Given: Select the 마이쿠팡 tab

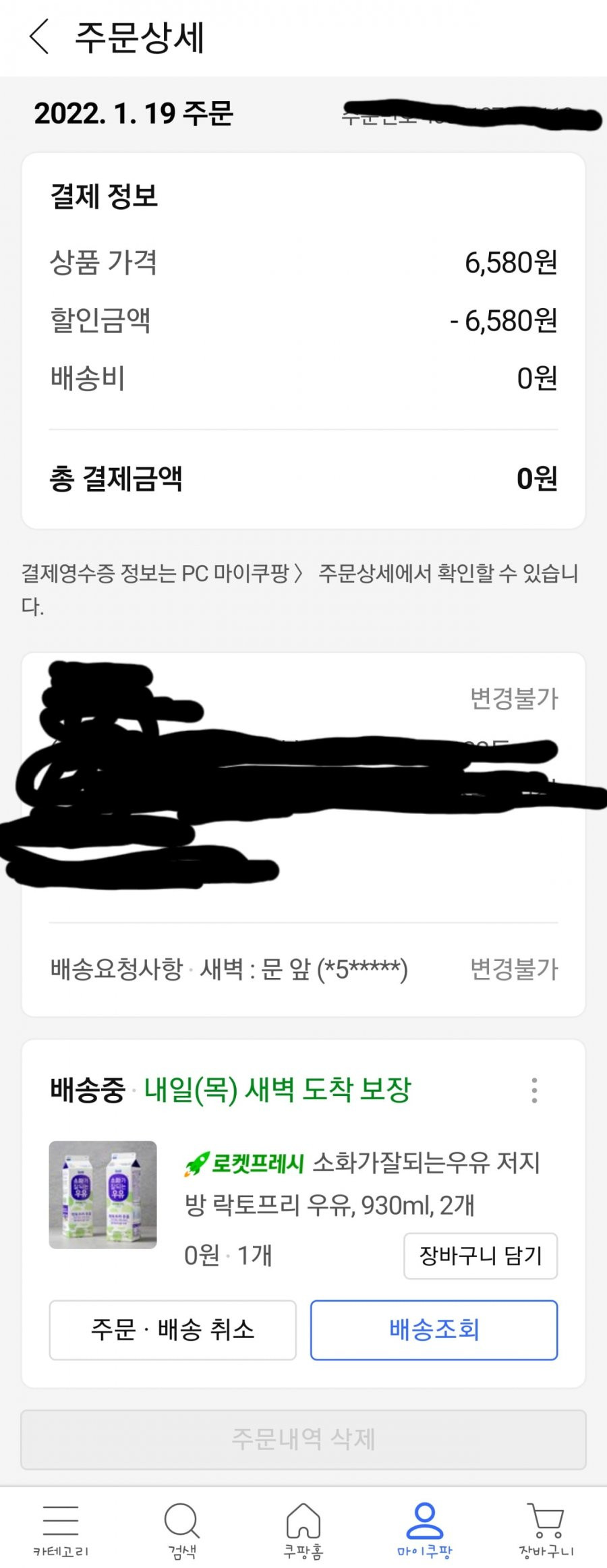Looking at the screenshot, I should [x=425, y=1529].
